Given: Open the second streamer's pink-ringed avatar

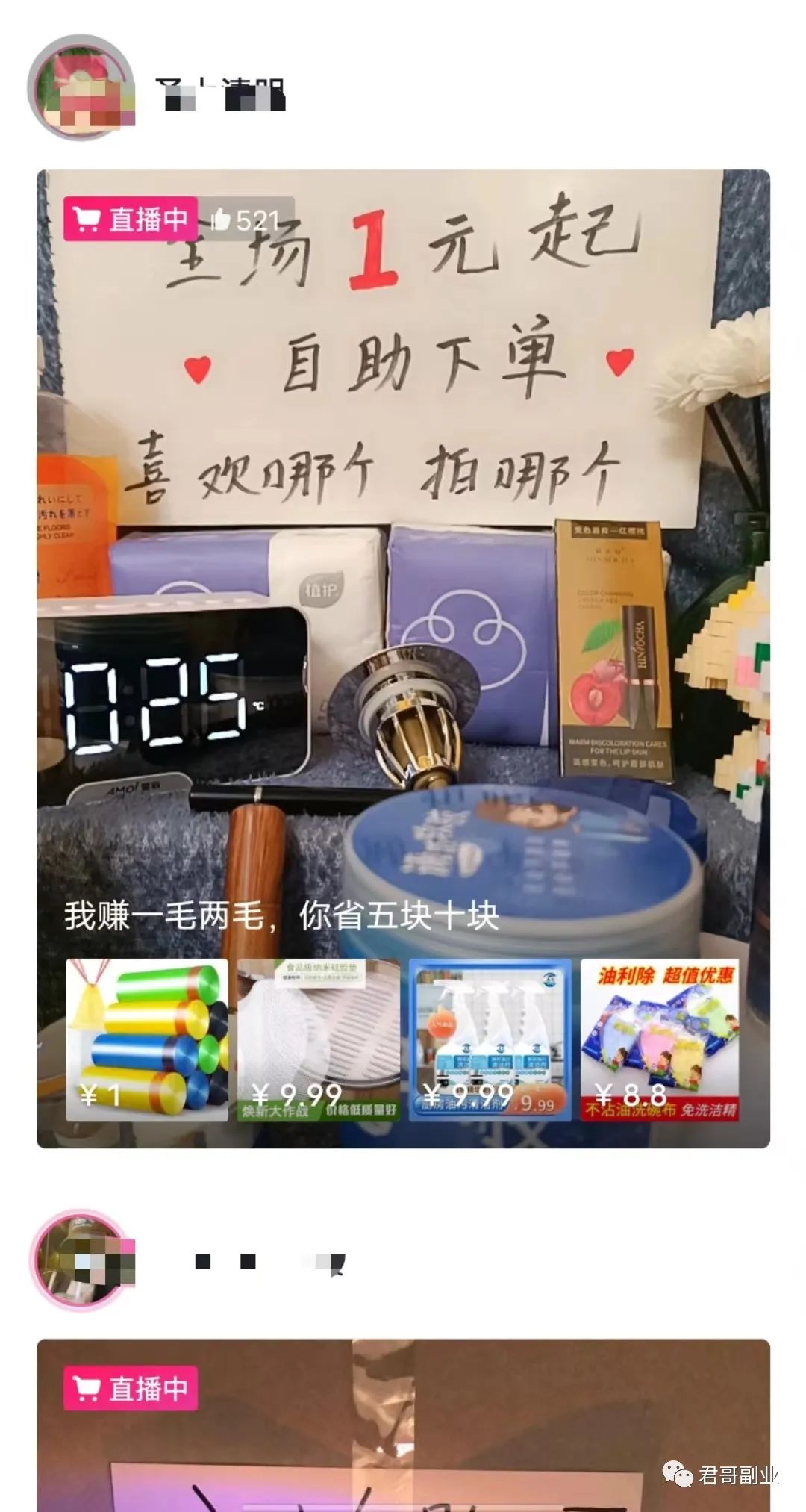Looking at the screenshot, I should tap(81, 1260).
